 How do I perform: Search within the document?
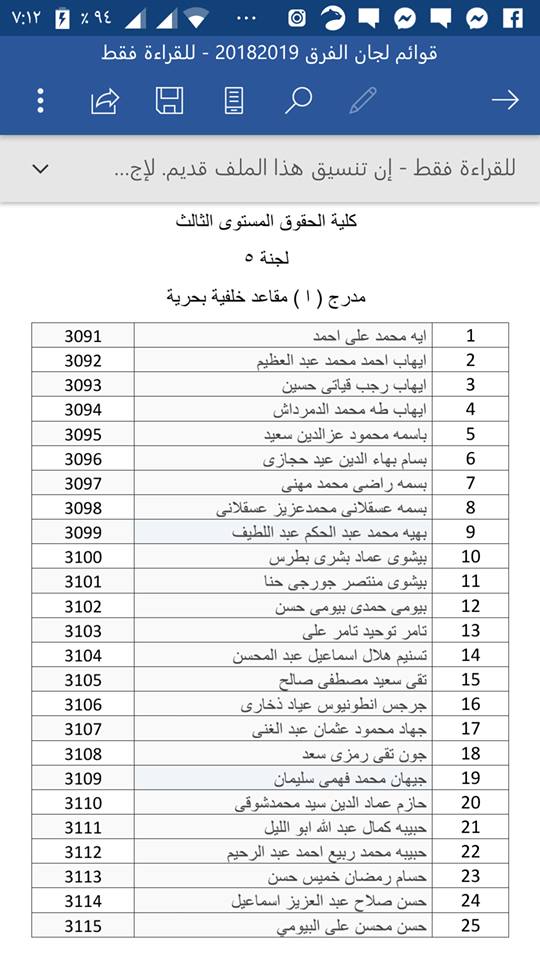click(298, 100)
